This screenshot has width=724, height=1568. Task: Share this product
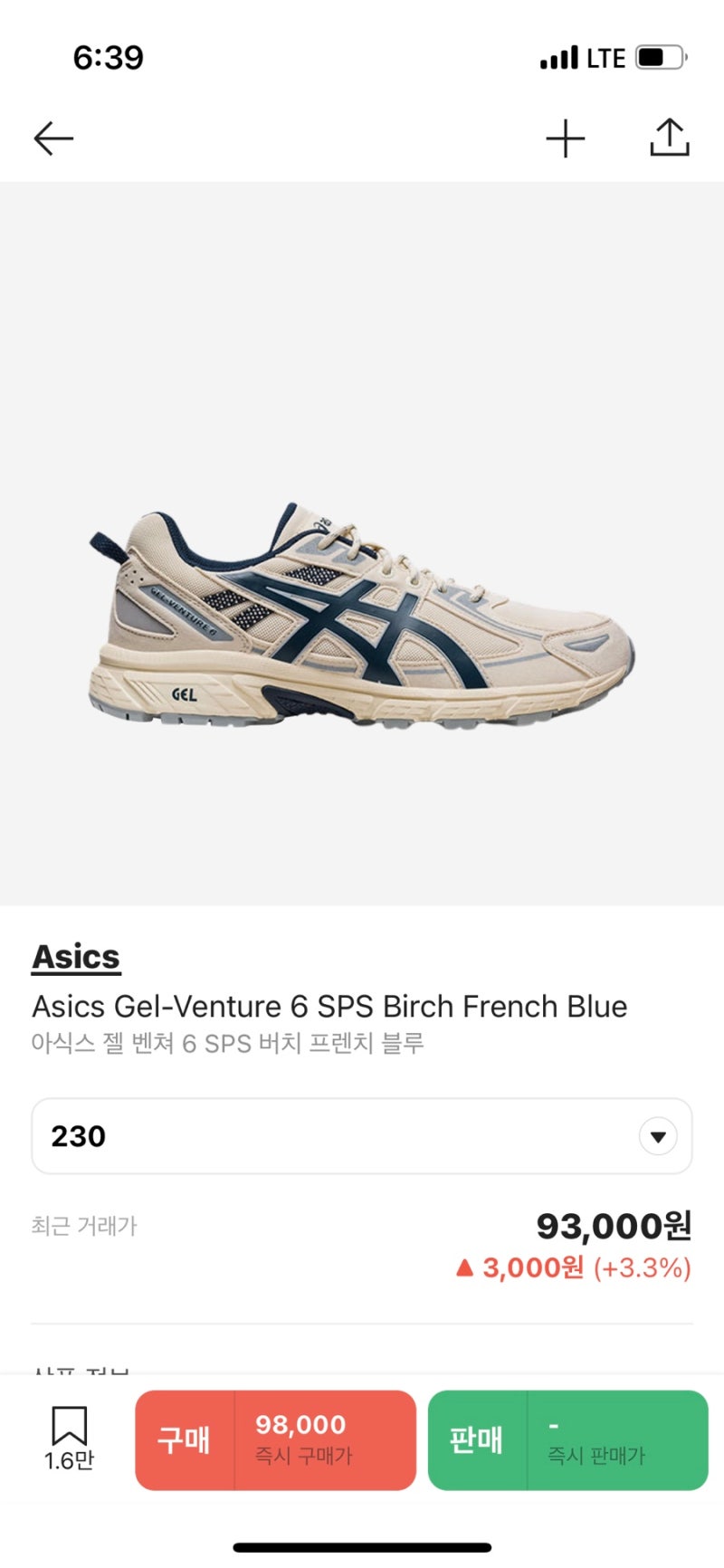tap(670, 138)
